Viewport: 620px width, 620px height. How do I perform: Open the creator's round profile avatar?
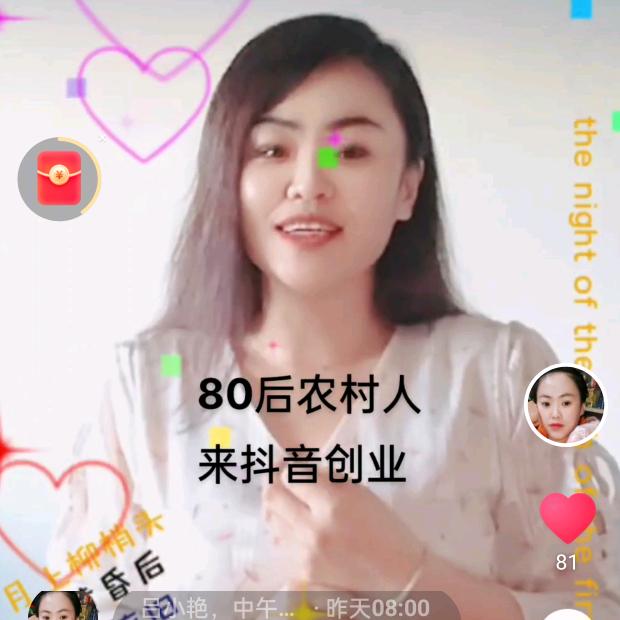(x=565, y=405)
